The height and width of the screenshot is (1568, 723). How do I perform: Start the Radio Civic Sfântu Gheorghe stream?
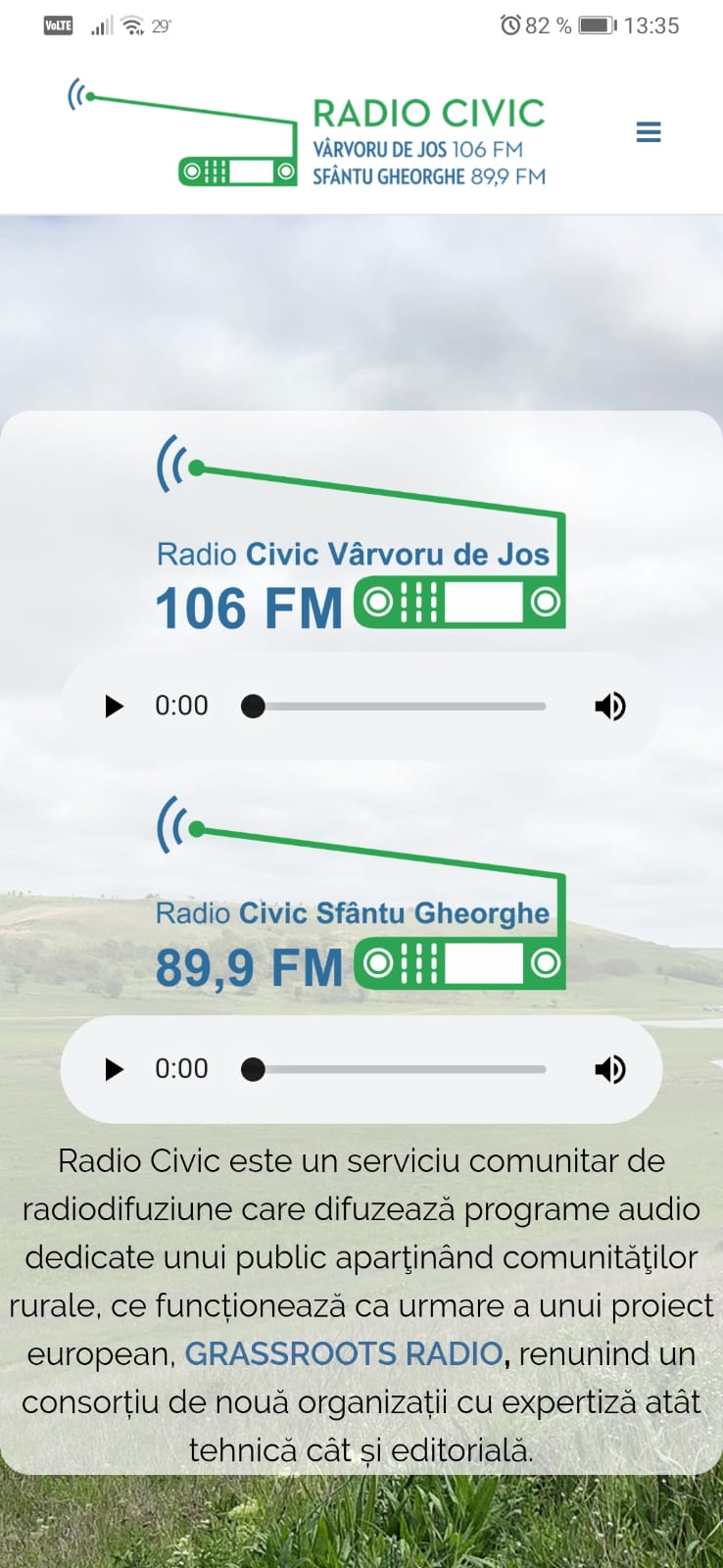point(115,1069)
